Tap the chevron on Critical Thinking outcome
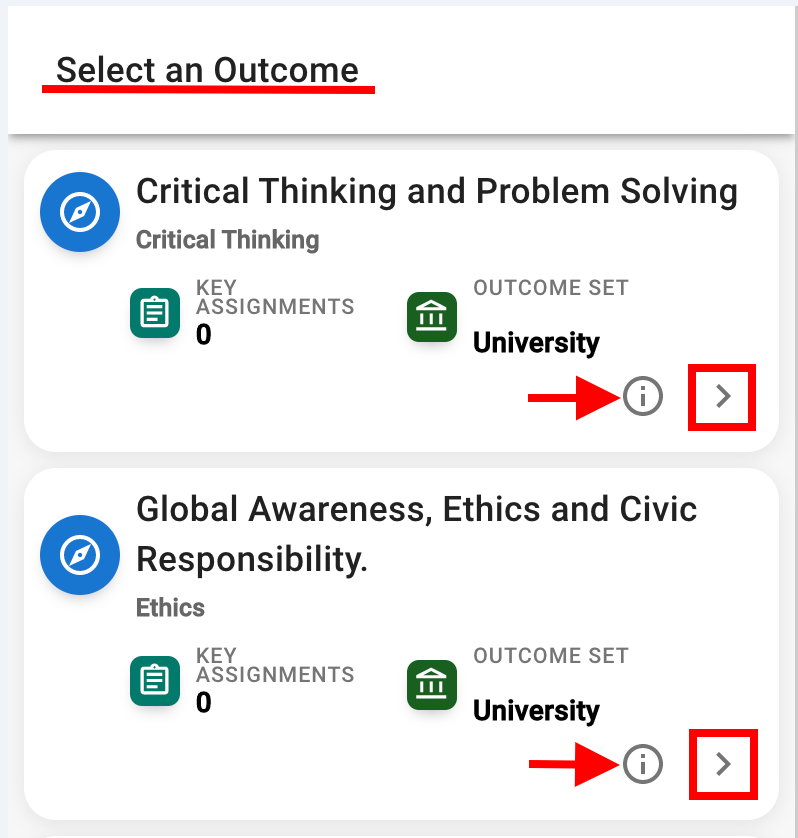Screen dimensions: 798x838 point(723,397)
